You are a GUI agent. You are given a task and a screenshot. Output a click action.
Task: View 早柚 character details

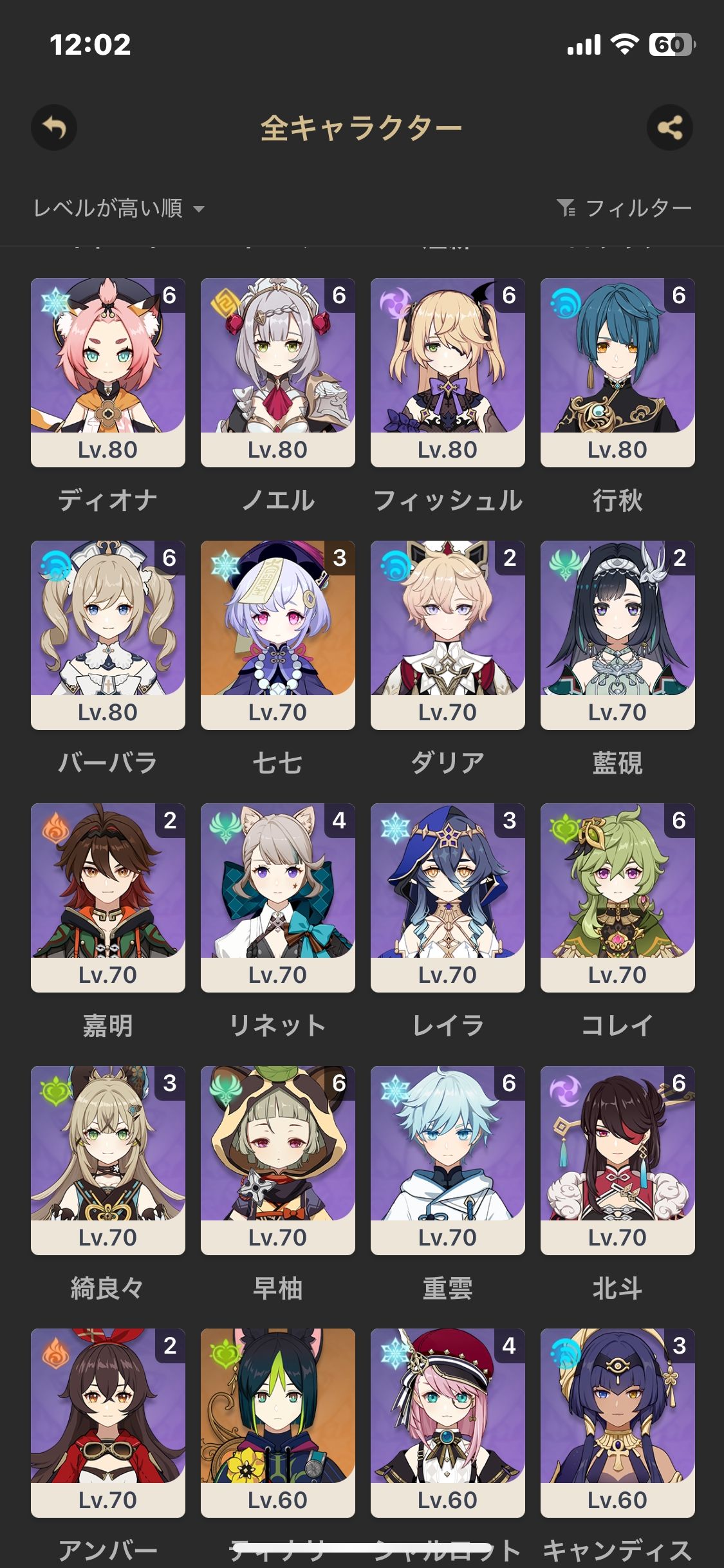[278, 1160]
